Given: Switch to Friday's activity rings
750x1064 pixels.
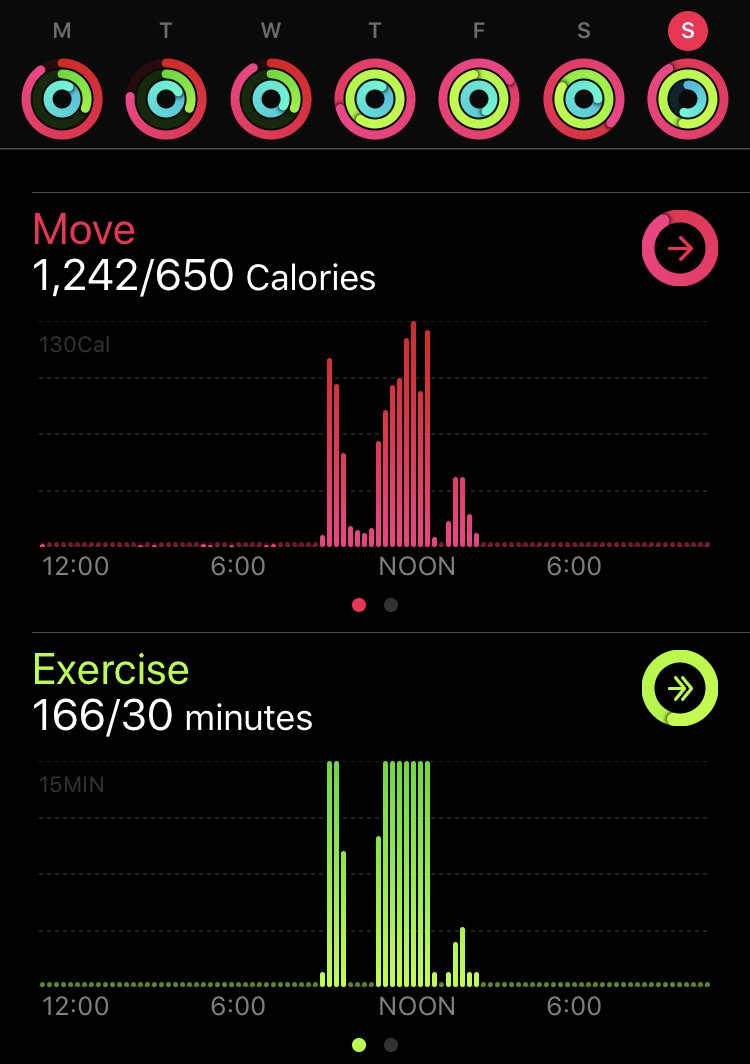Looking at the screenshot, I should point(478,99).
